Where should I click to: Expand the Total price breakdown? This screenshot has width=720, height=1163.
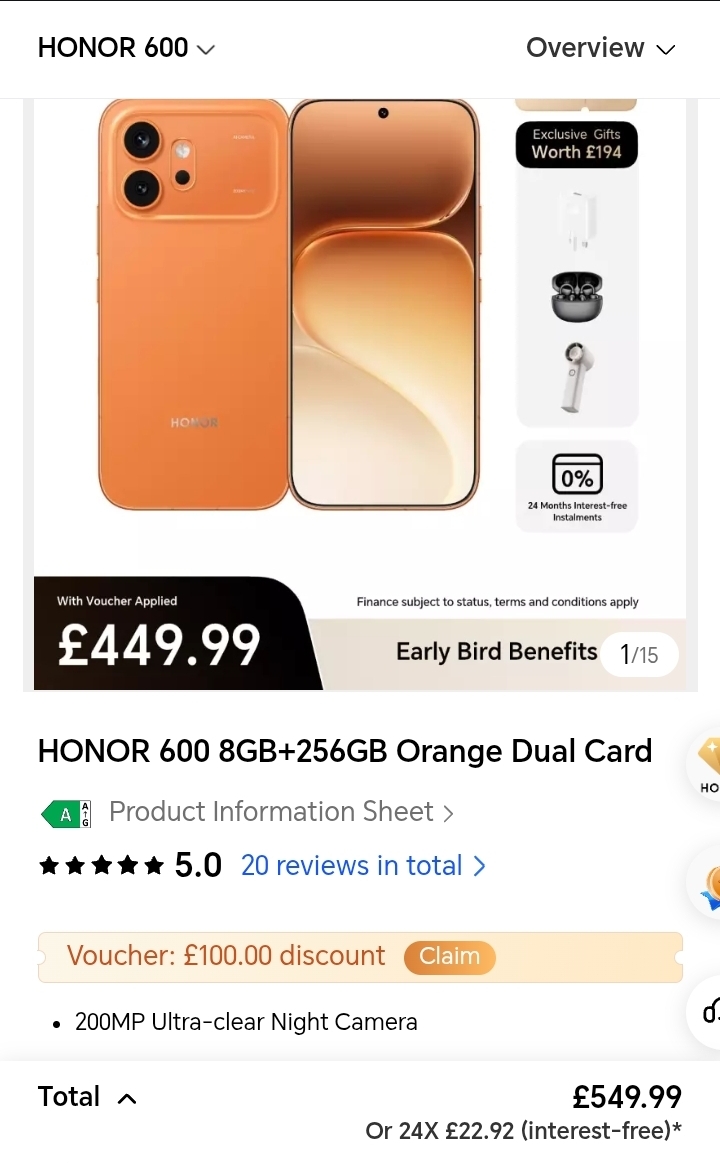tap(87, 1097)
